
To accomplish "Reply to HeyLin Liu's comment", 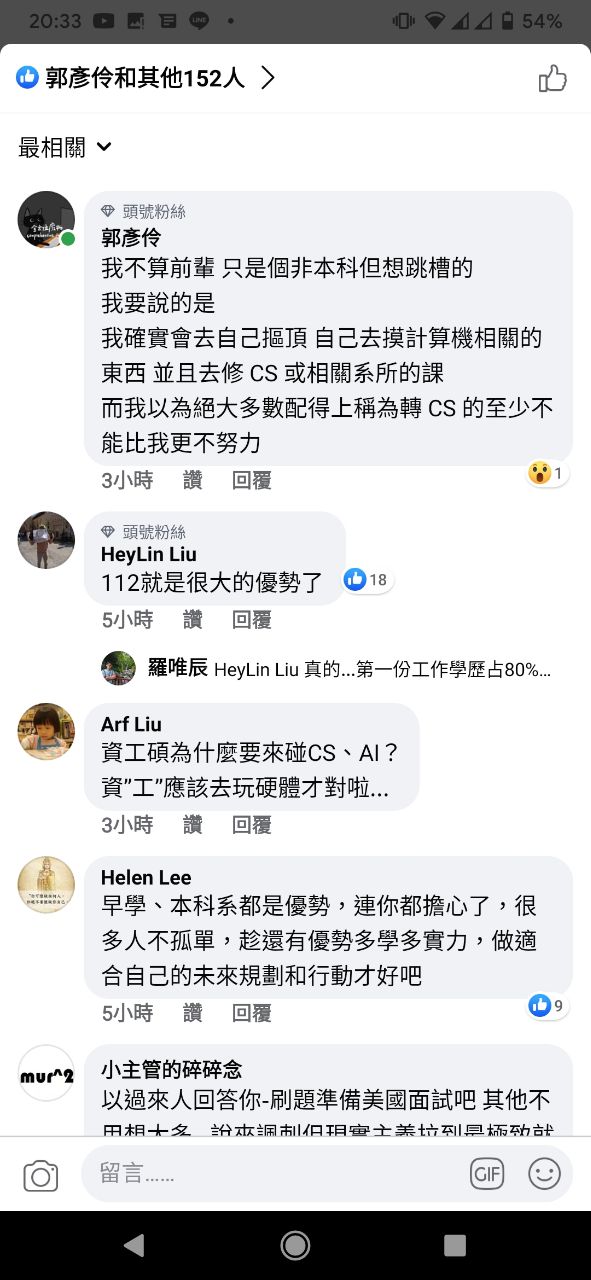I will click(x=252, y=620).
